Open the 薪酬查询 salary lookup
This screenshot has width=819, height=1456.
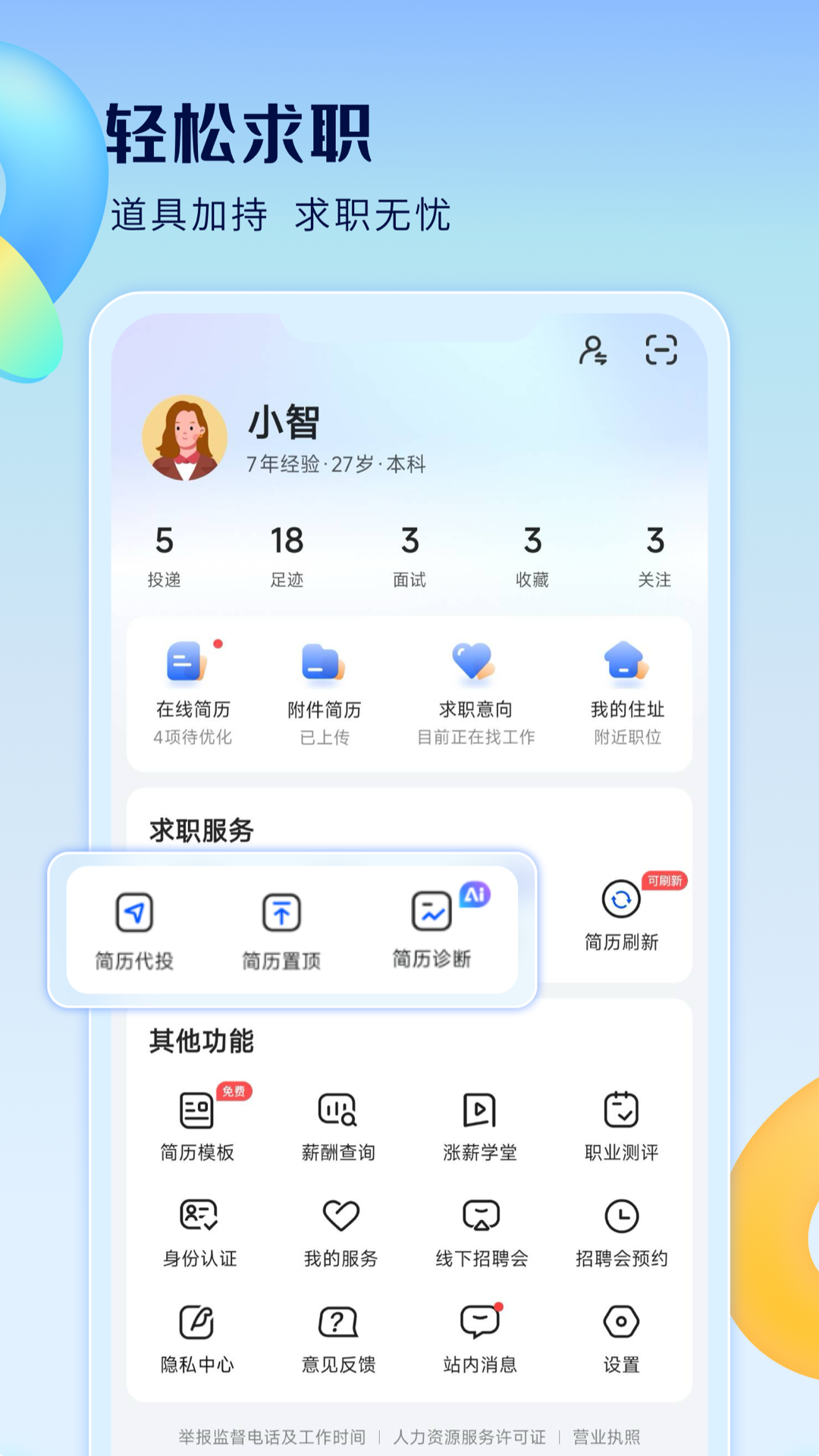[x=338, y=1112]
